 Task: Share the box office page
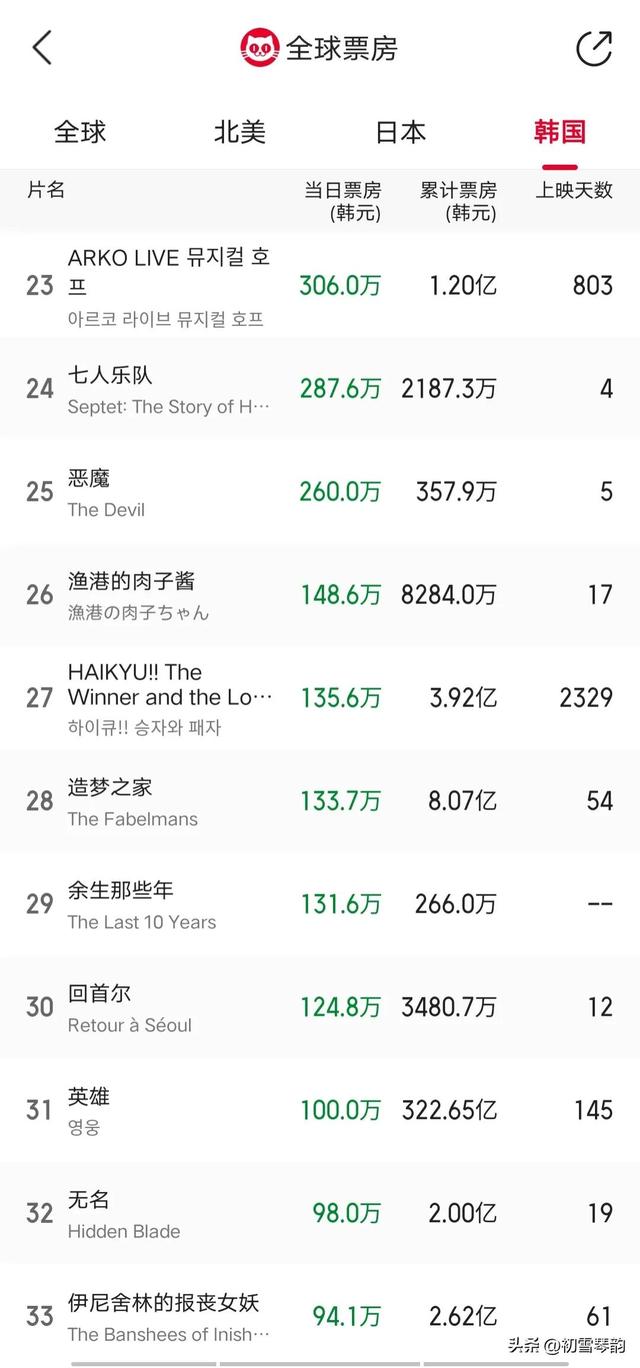[x=594, y=47]
